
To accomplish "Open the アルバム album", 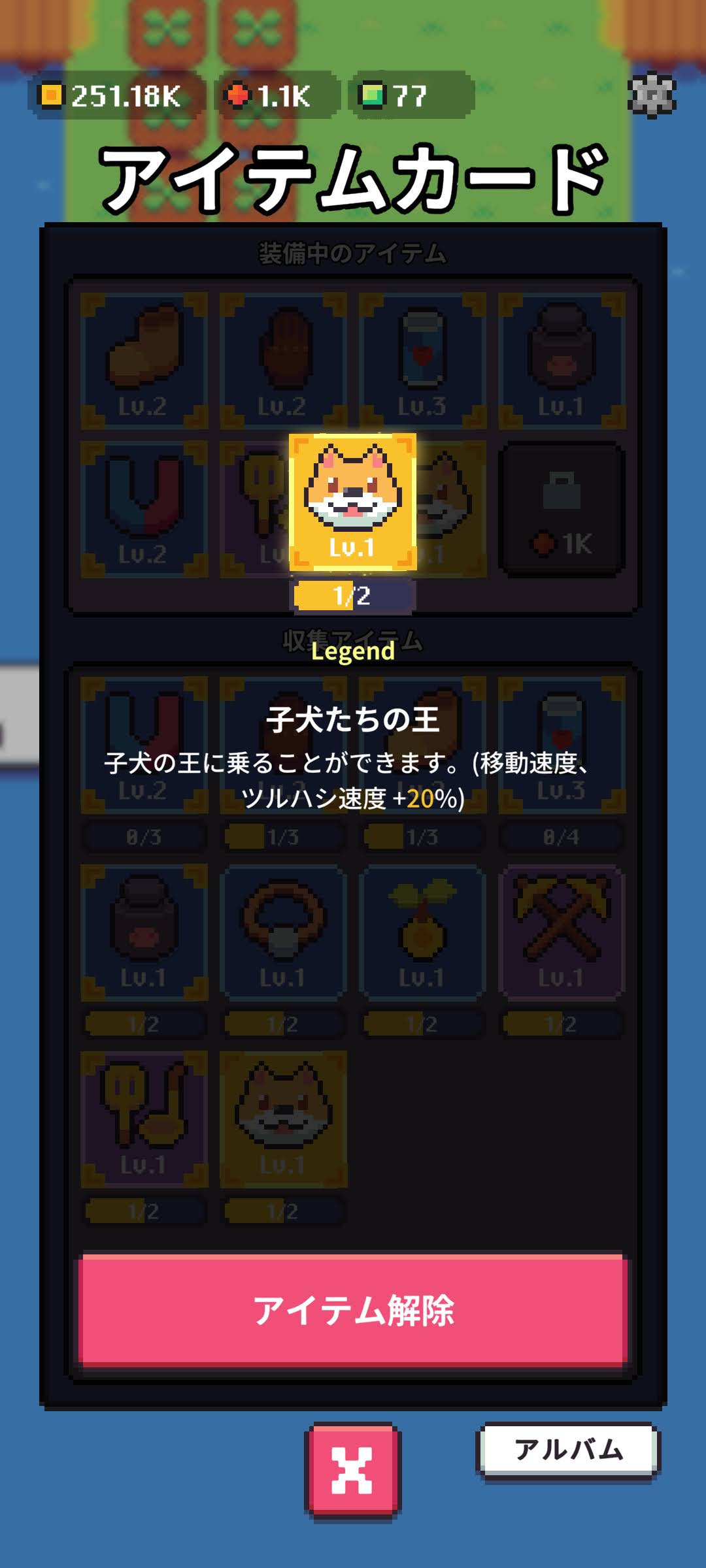I will point(568,1450).
